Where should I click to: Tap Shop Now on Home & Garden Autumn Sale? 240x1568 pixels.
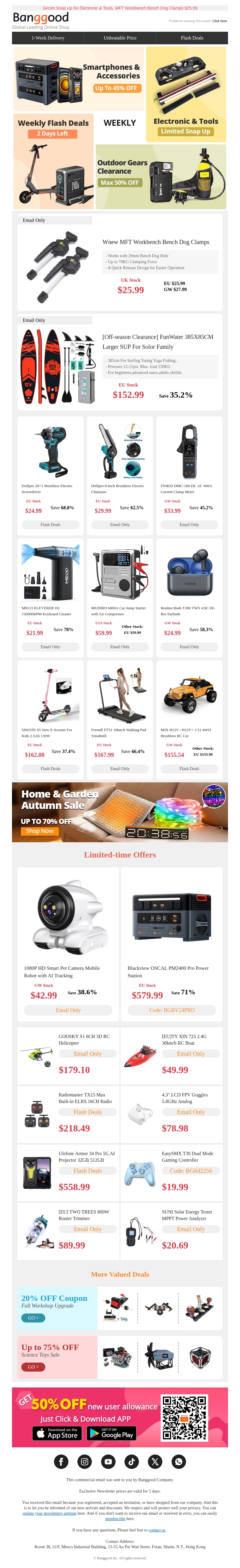click(40, 831)
